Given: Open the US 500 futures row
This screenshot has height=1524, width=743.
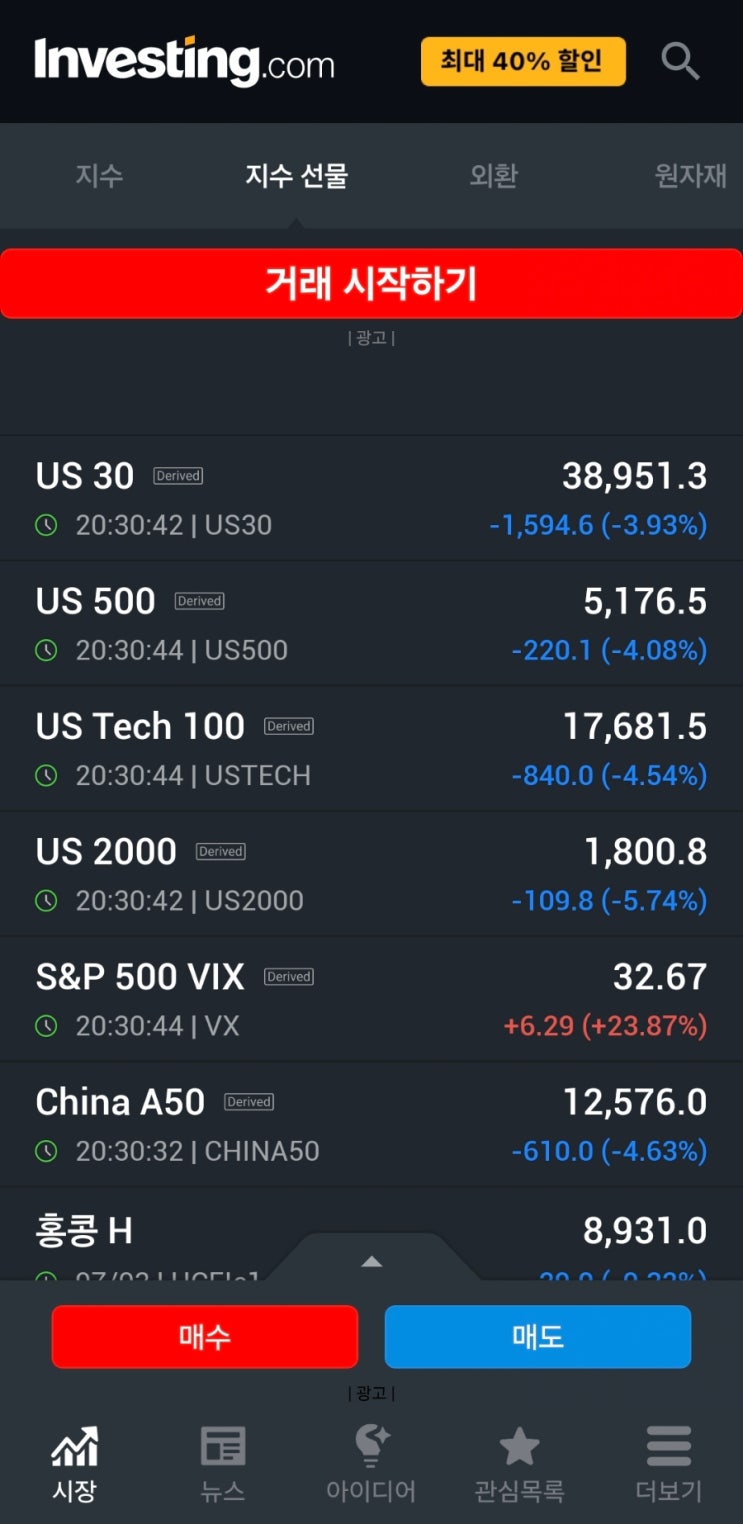Looking at the screenshot, I should click(371, 623).
